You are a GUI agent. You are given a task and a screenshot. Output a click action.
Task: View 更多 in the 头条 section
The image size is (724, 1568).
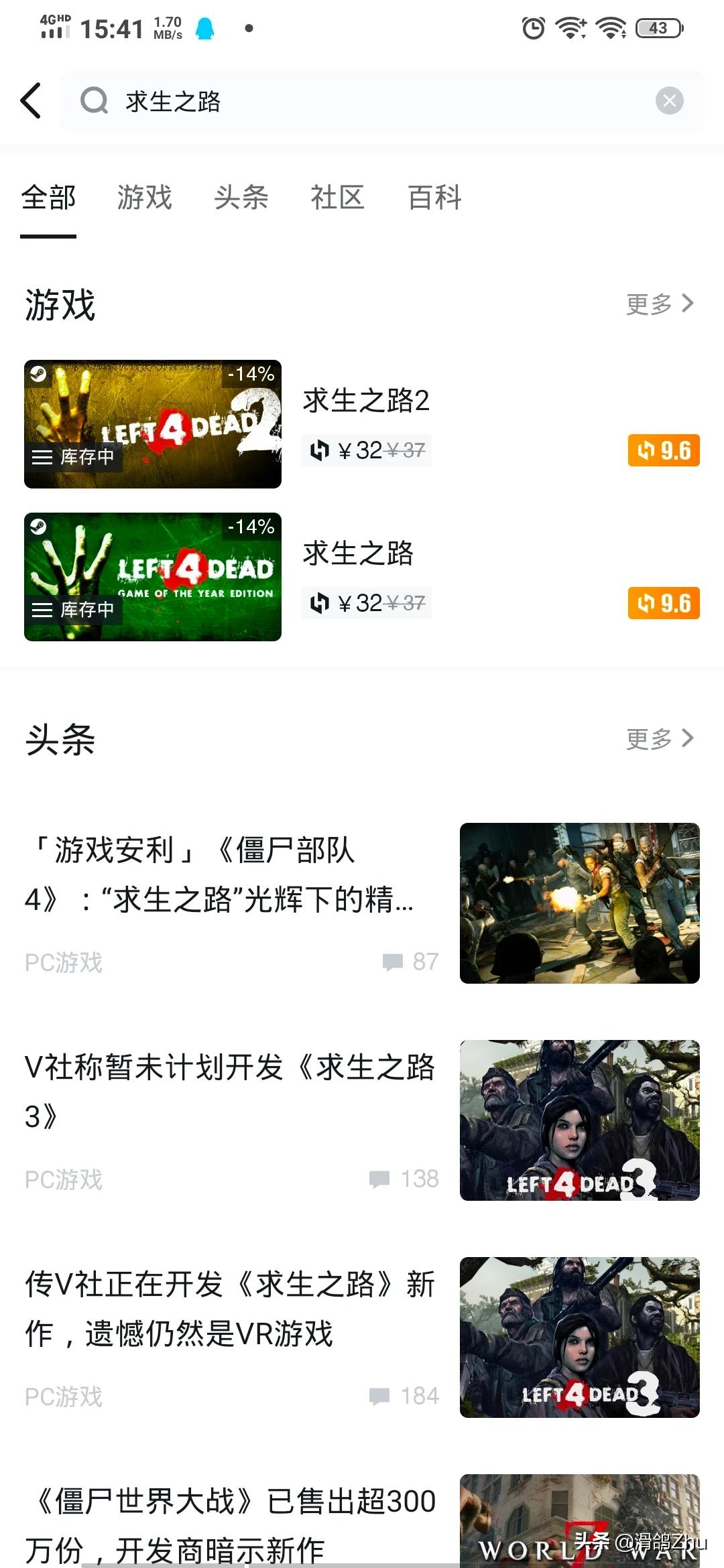(660, 739)
